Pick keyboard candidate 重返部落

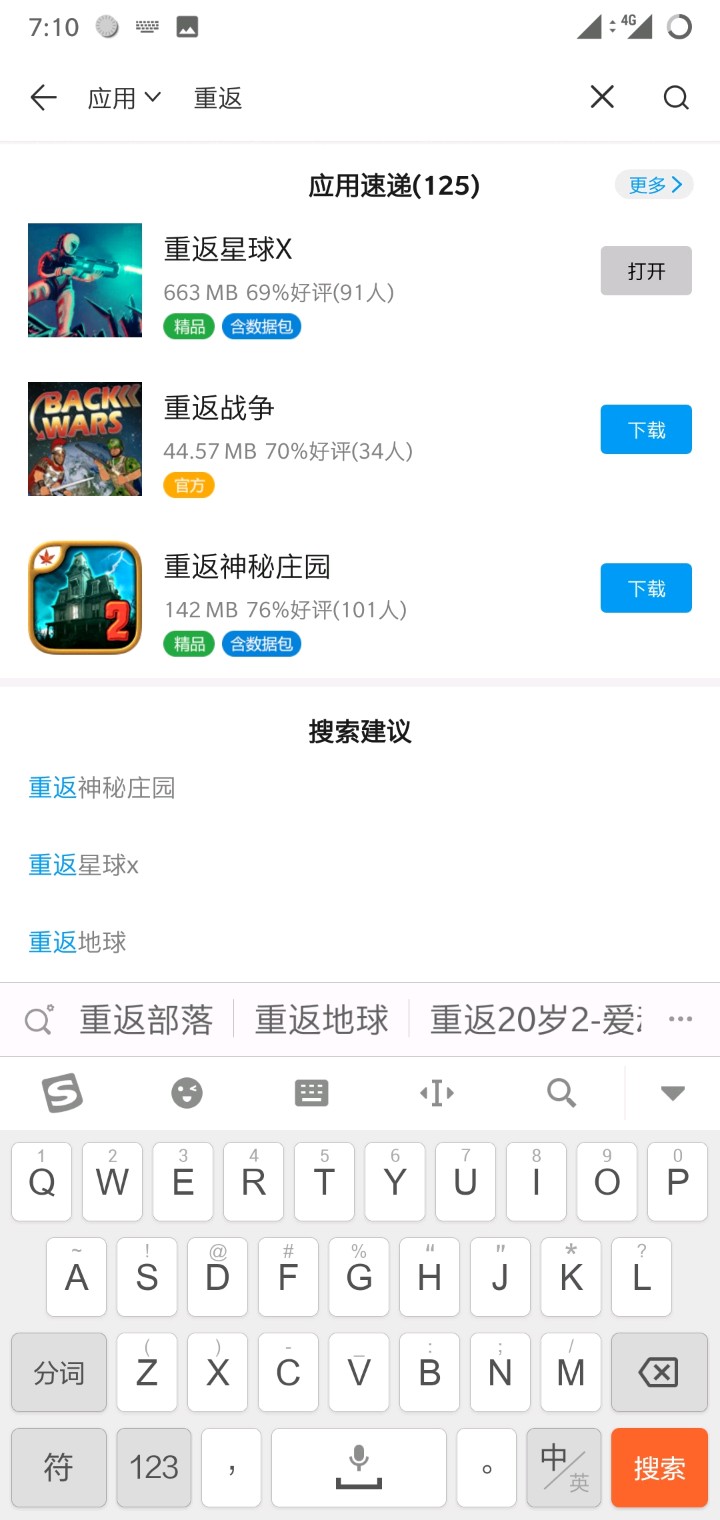coord(146,1020)
